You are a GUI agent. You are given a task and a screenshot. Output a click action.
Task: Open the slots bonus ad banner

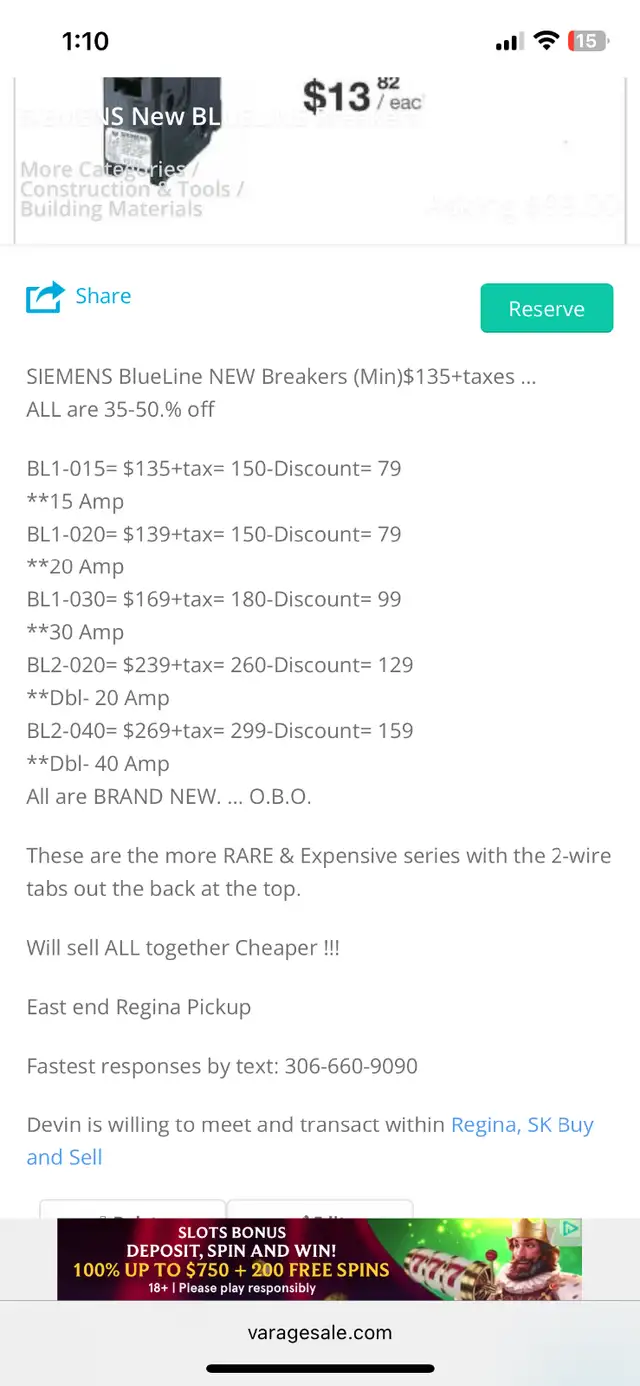coord(319,1259)
